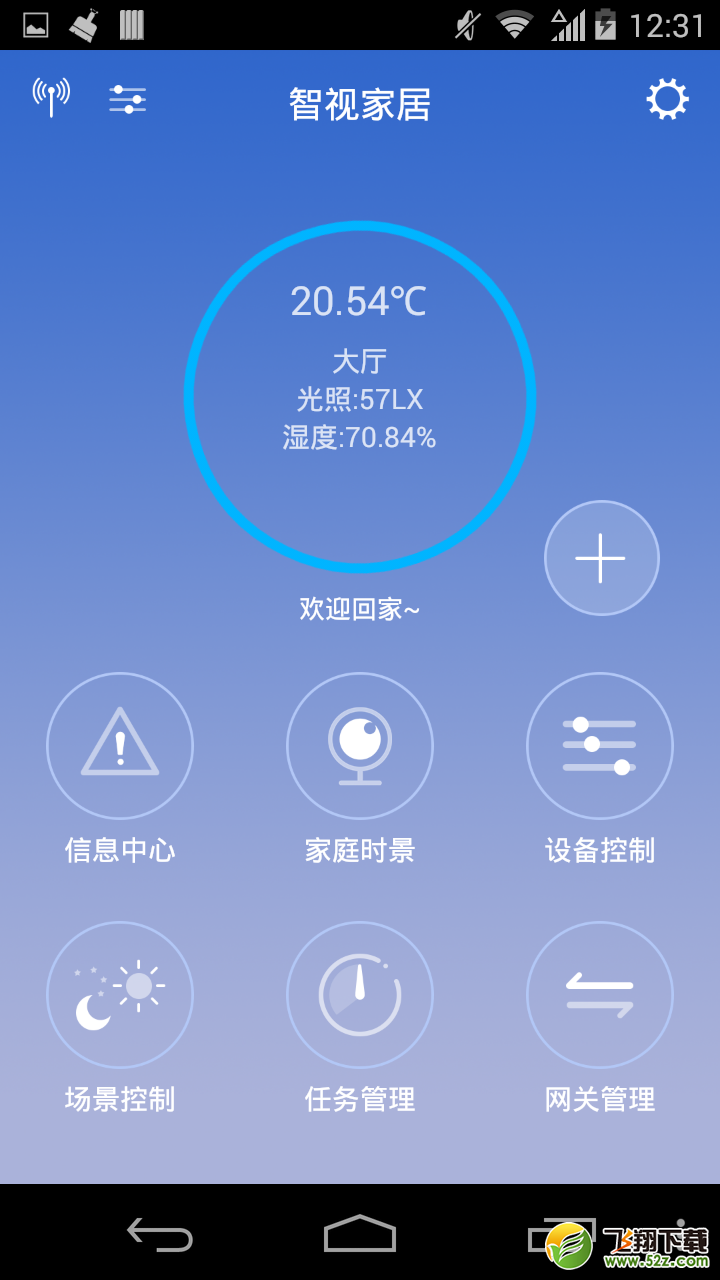Screen dimensions: 720x1280
Task: Tap the antenna signal icon
Action: (x=51, y=97)
